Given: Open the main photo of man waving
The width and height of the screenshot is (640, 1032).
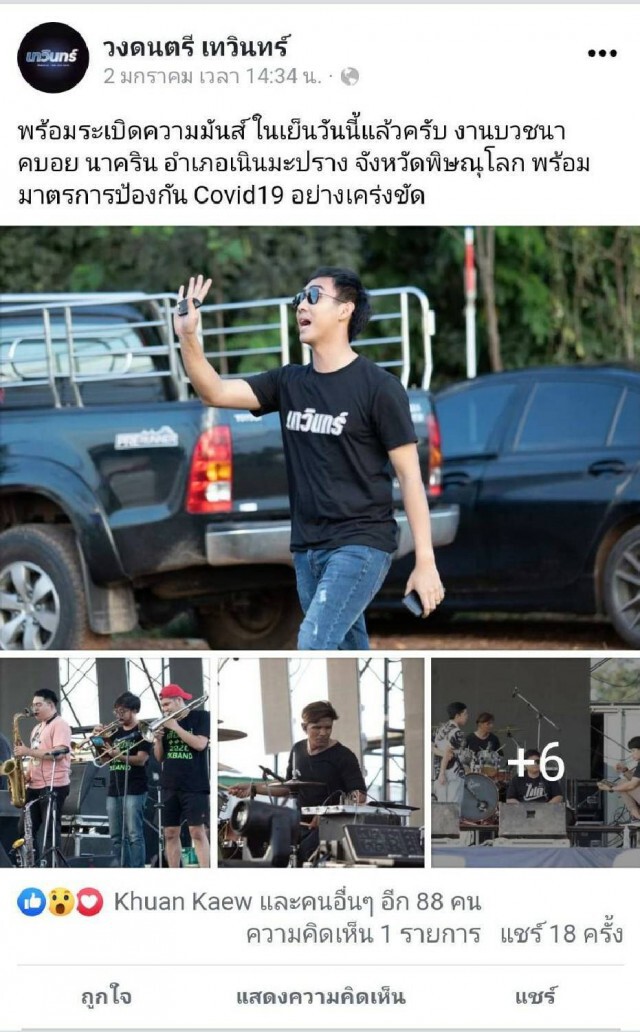Looking at the screenshot, I should pos(320,438).
